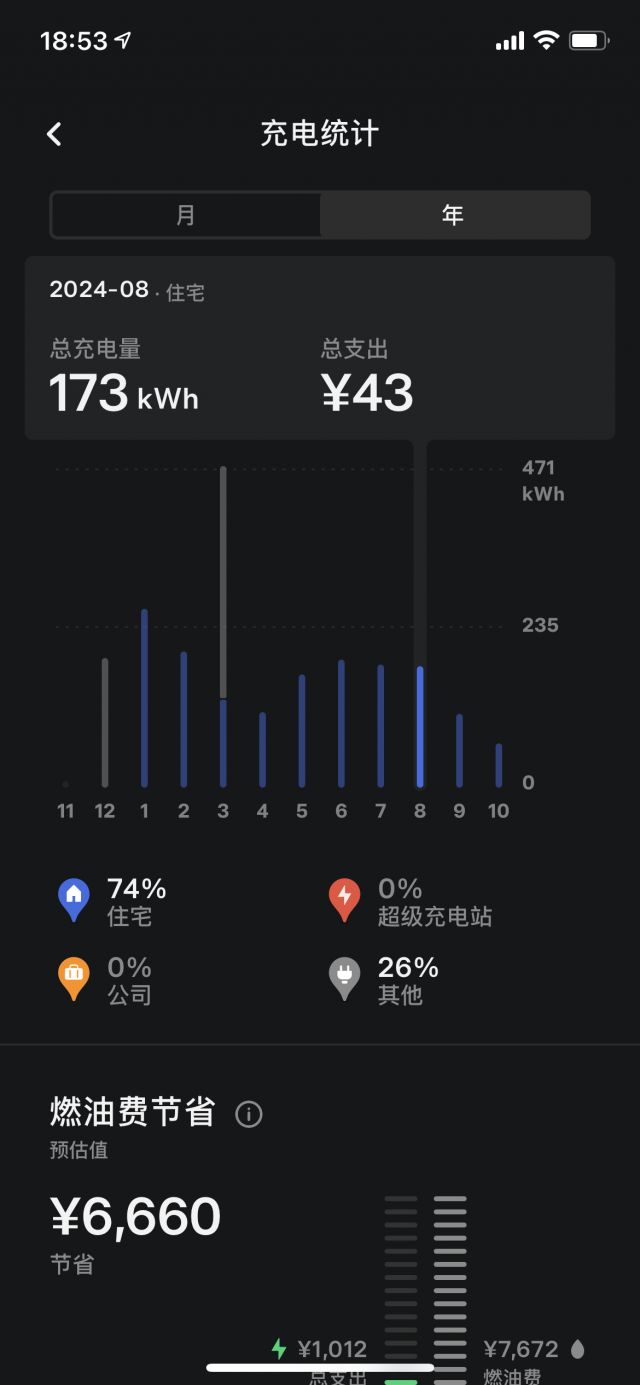Pick the bar for month 9
This screenshot has width=640, height=1385.
pyautogui.click(x=460, y=750)
